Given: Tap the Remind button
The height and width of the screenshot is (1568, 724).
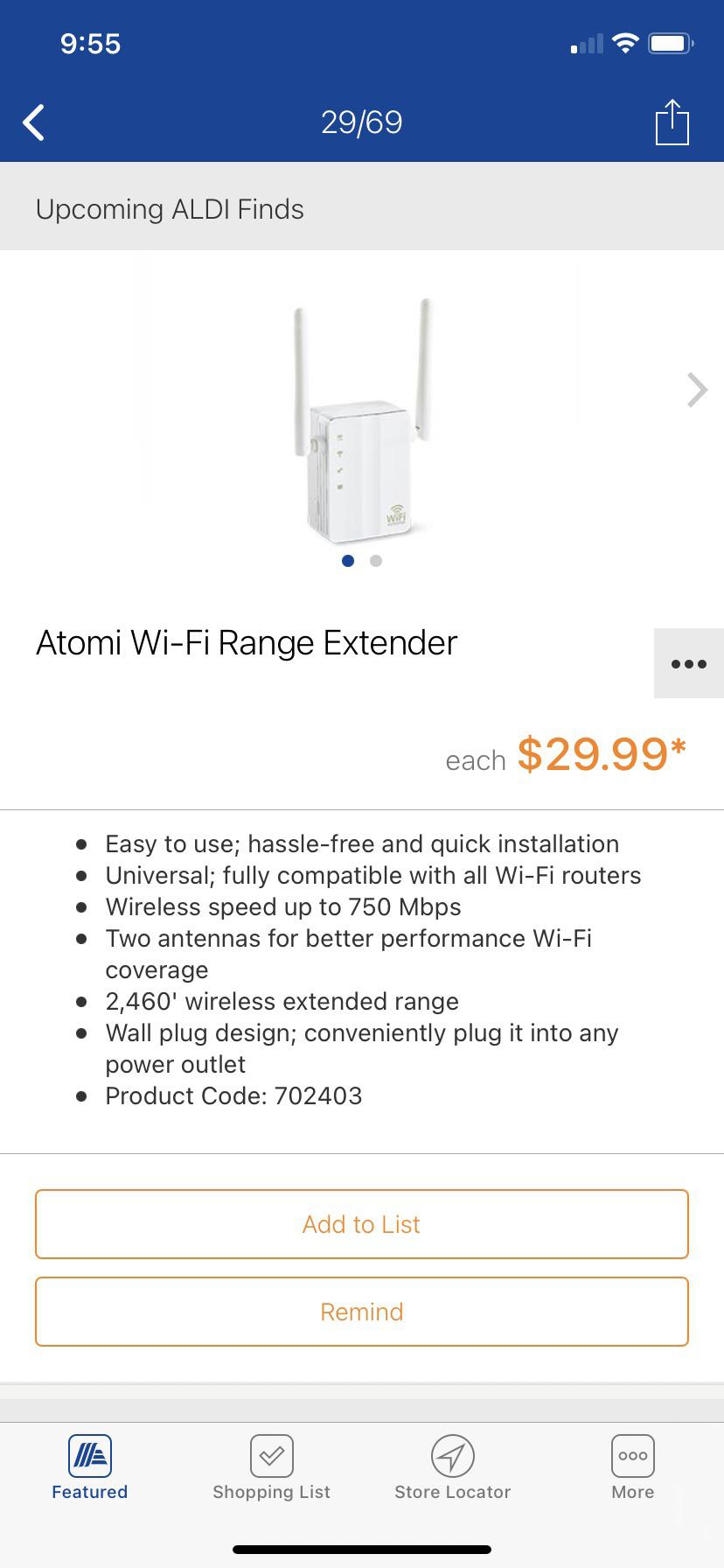Looking at the screenshot, I should pos(361,1312).
